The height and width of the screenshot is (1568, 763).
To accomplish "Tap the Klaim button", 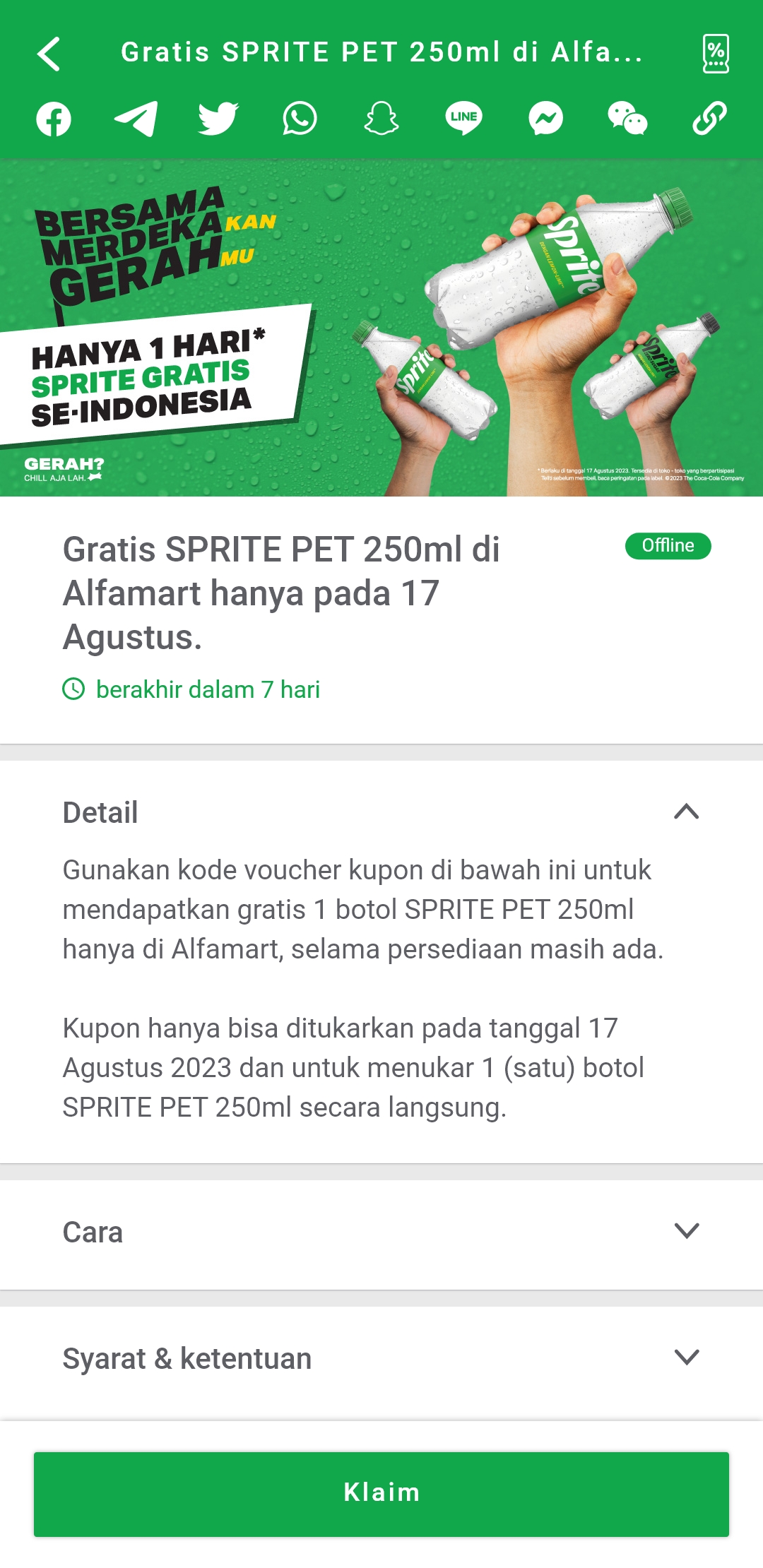I will (x=381, y=1494).
